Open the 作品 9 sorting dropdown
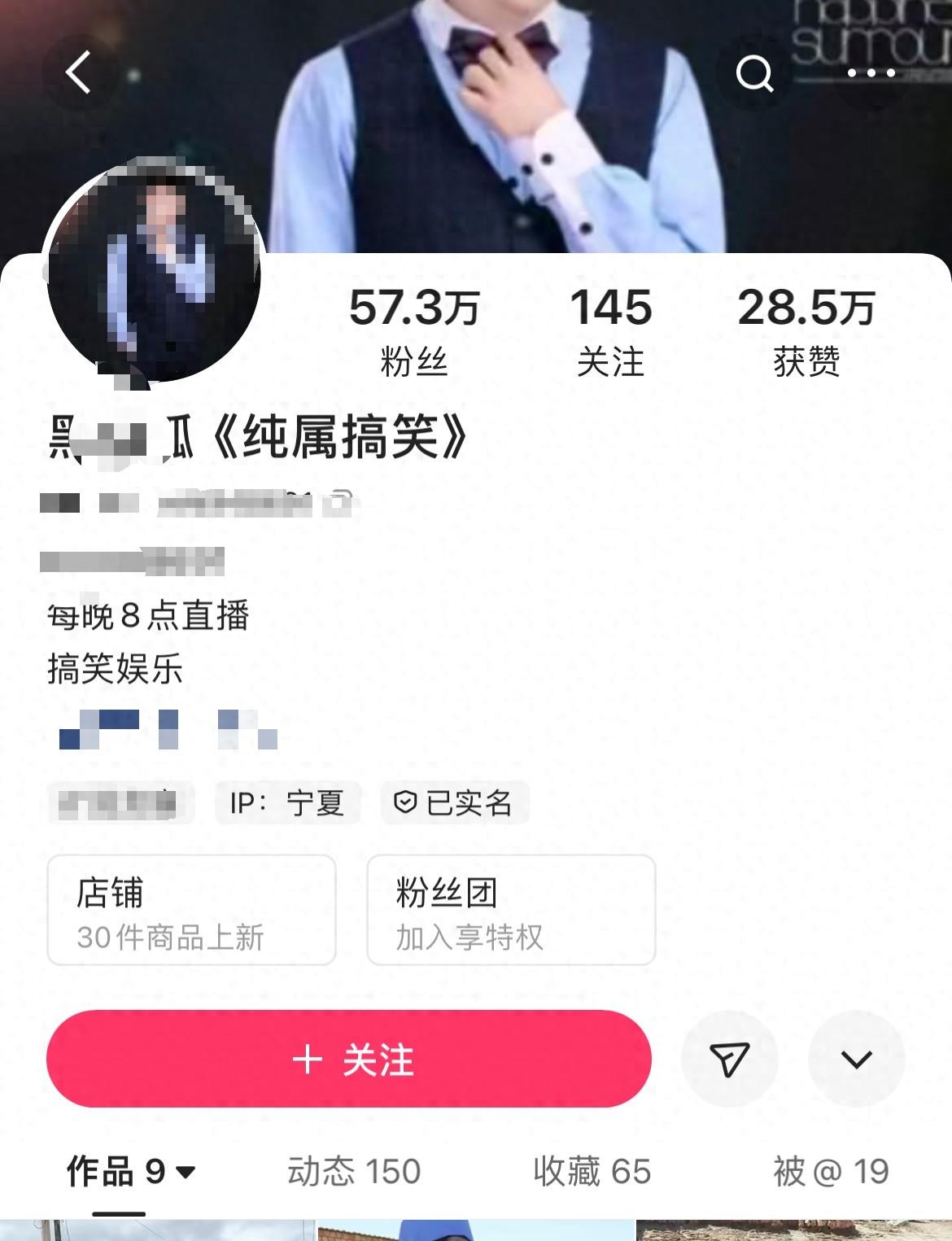Screen dimensions: 952x1241 tap(131, 1171)
